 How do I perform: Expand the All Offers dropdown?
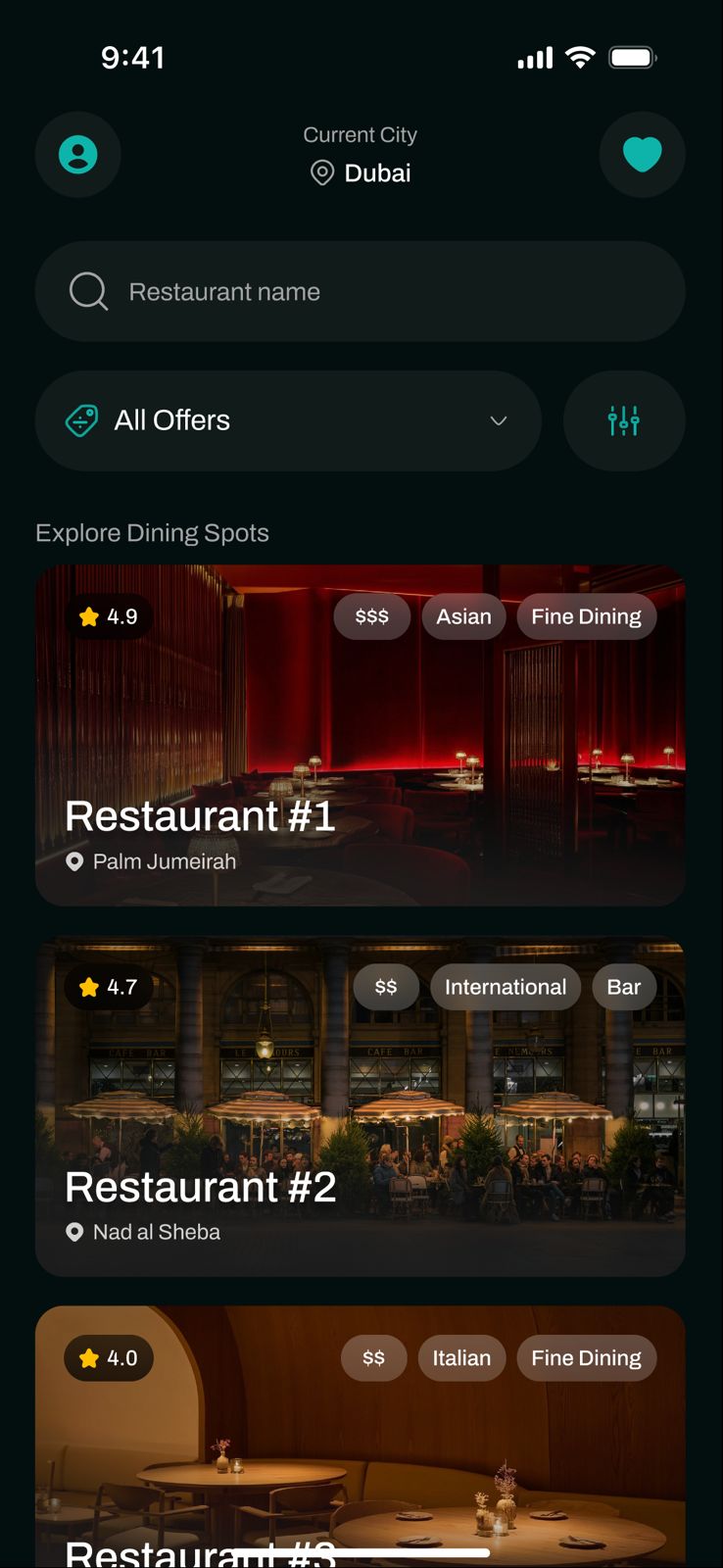pos(288,421)
